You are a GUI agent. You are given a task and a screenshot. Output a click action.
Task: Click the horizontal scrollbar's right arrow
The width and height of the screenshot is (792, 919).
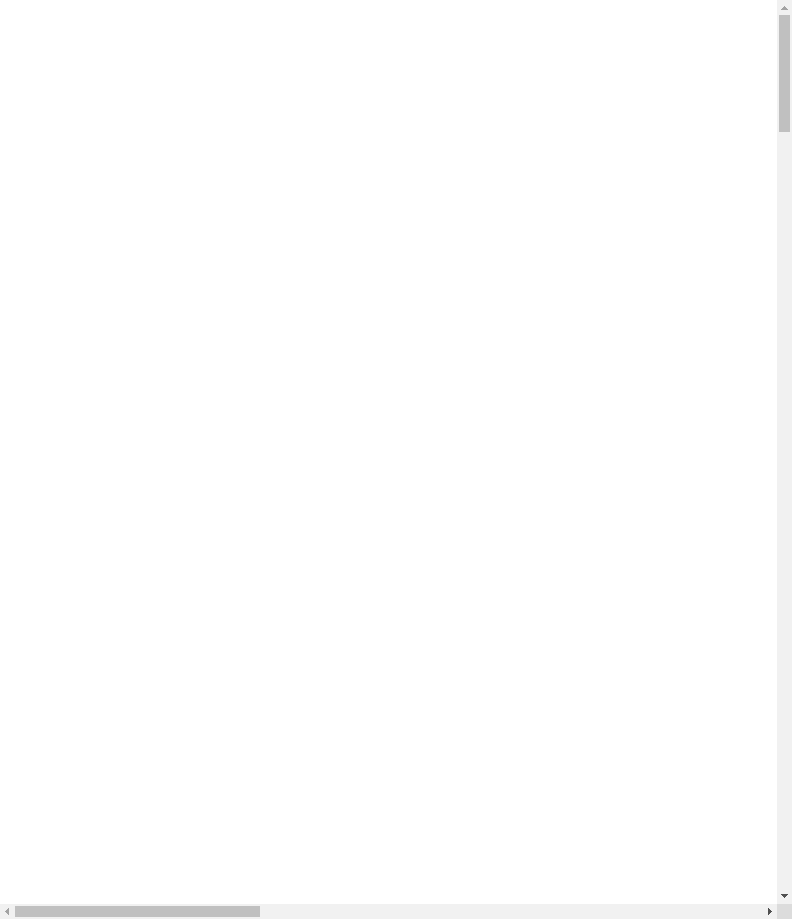pos(769,911)
